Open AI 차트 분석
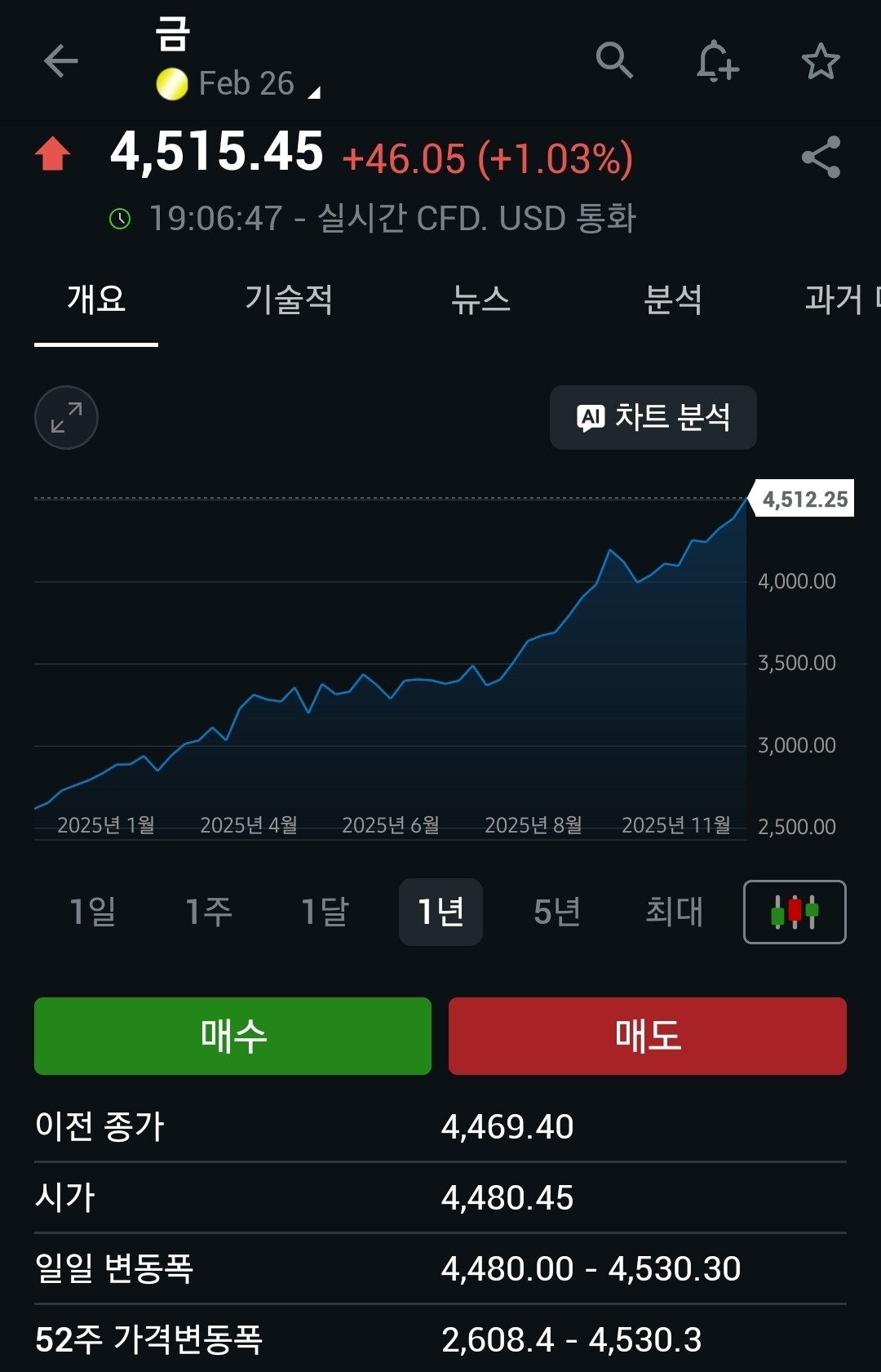Screen dimensions: 881x1372 (x=653, y=417)
